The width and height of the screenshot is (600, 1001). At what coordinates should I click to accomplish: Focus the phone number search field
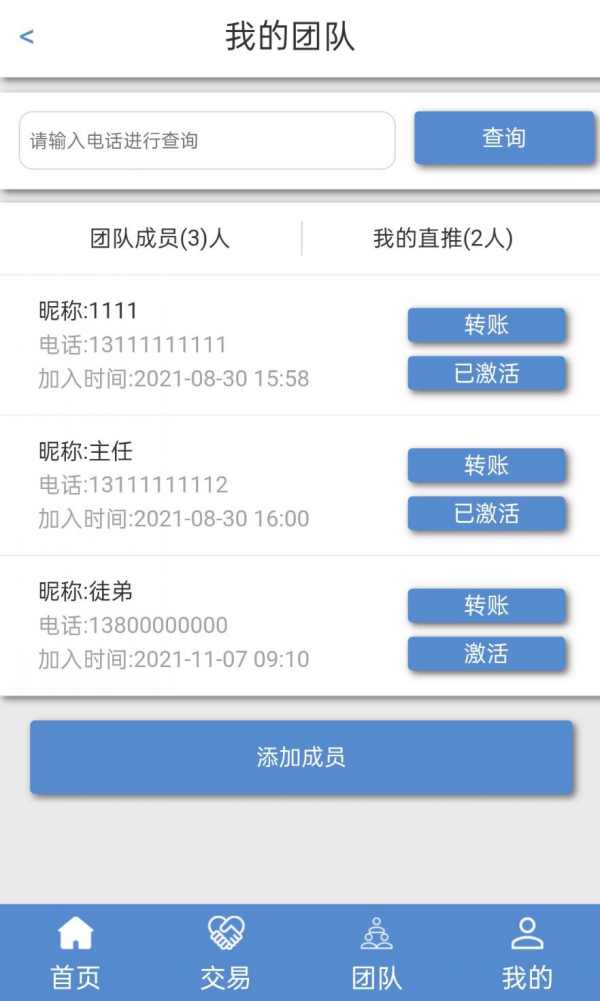point(207,140)
